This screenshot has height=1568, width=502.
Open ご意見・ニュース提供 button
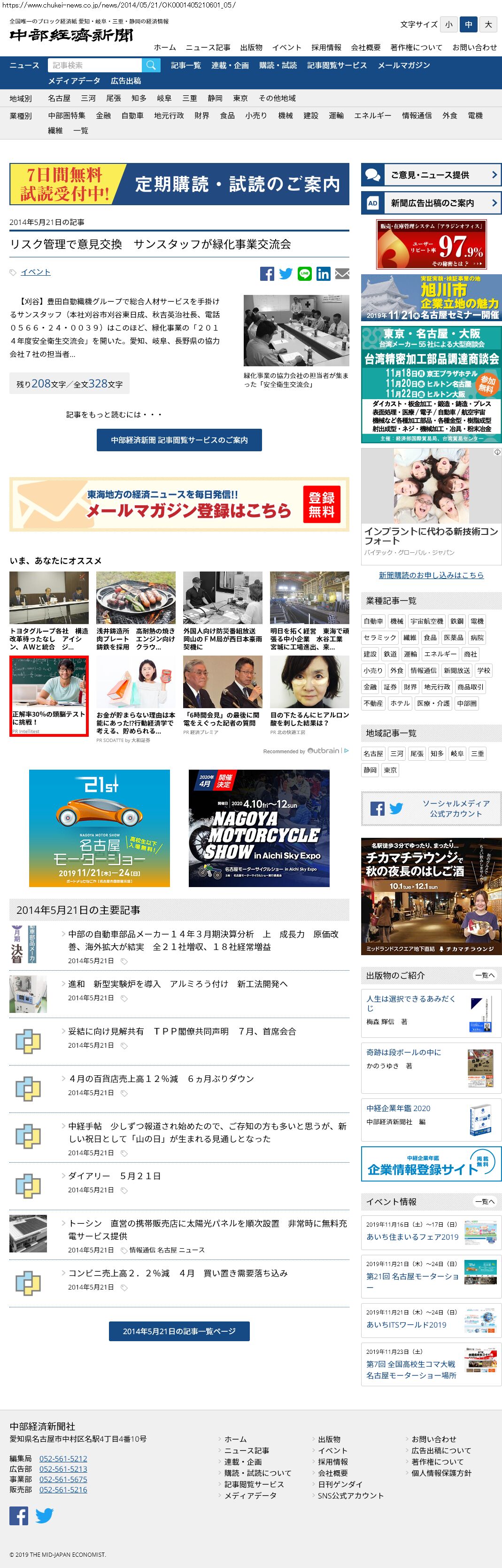(431, 175)
